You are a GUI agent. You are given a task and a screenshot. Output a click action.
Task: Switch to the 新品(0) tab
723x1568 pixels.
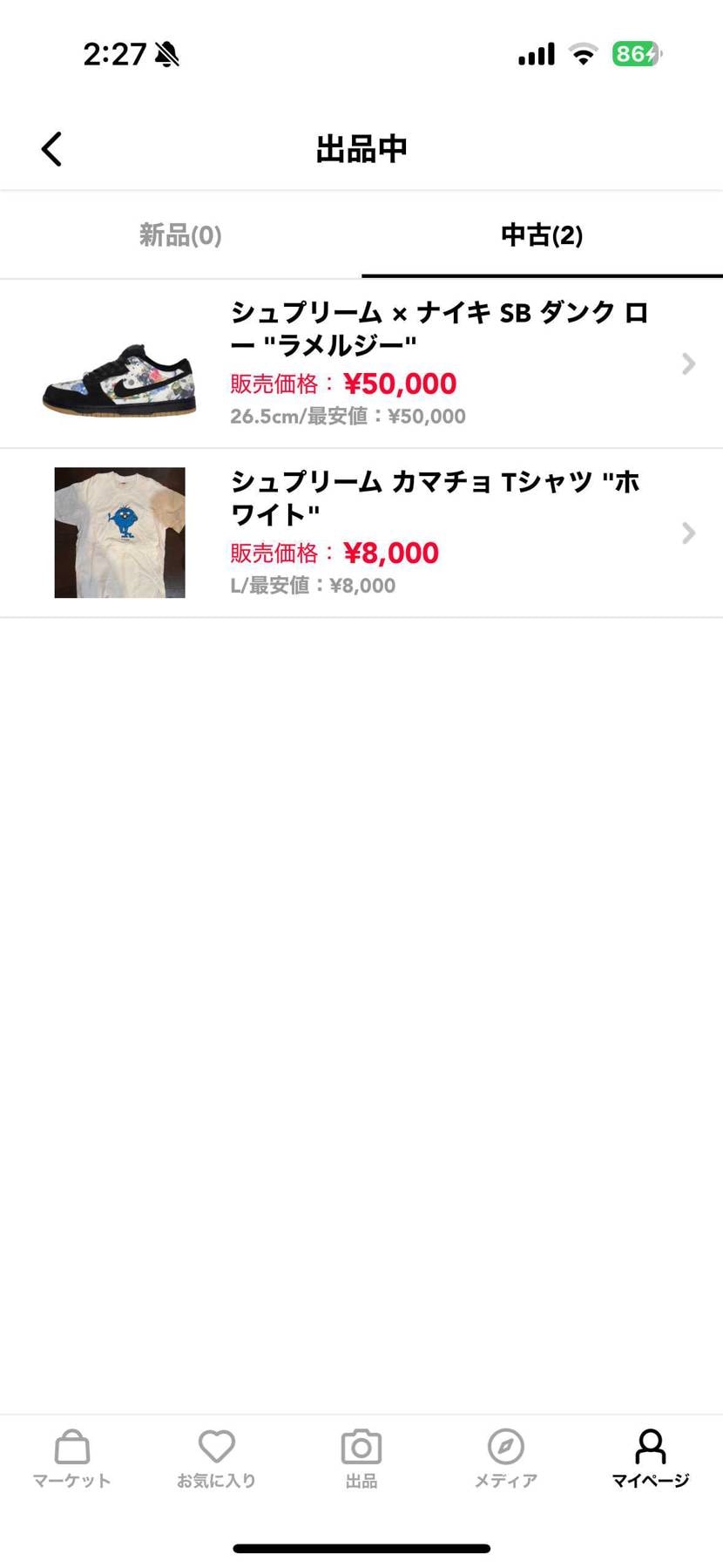180,235
